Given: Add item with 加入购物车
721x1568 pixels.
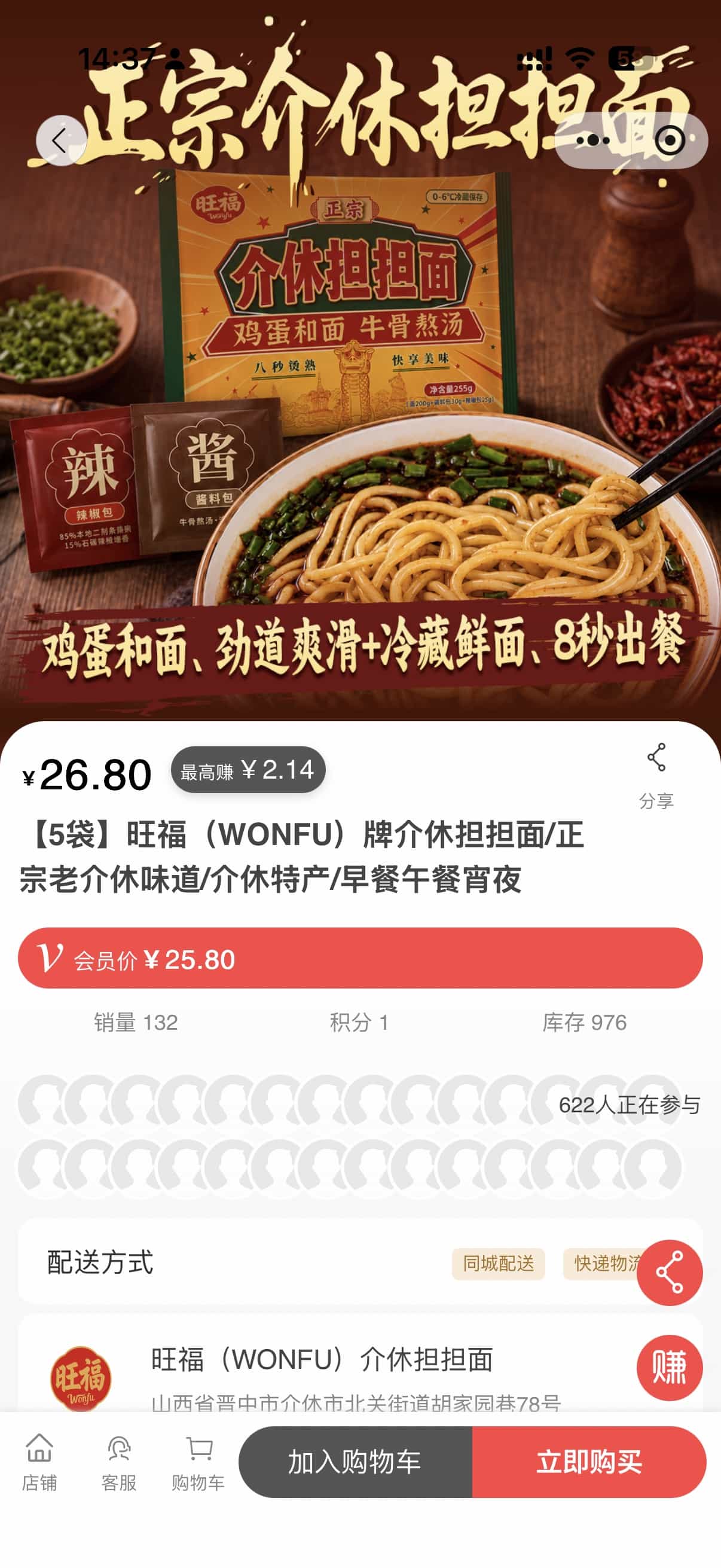Looking at the screenshot, I should pyautogui.click(x=355, y=1462).
